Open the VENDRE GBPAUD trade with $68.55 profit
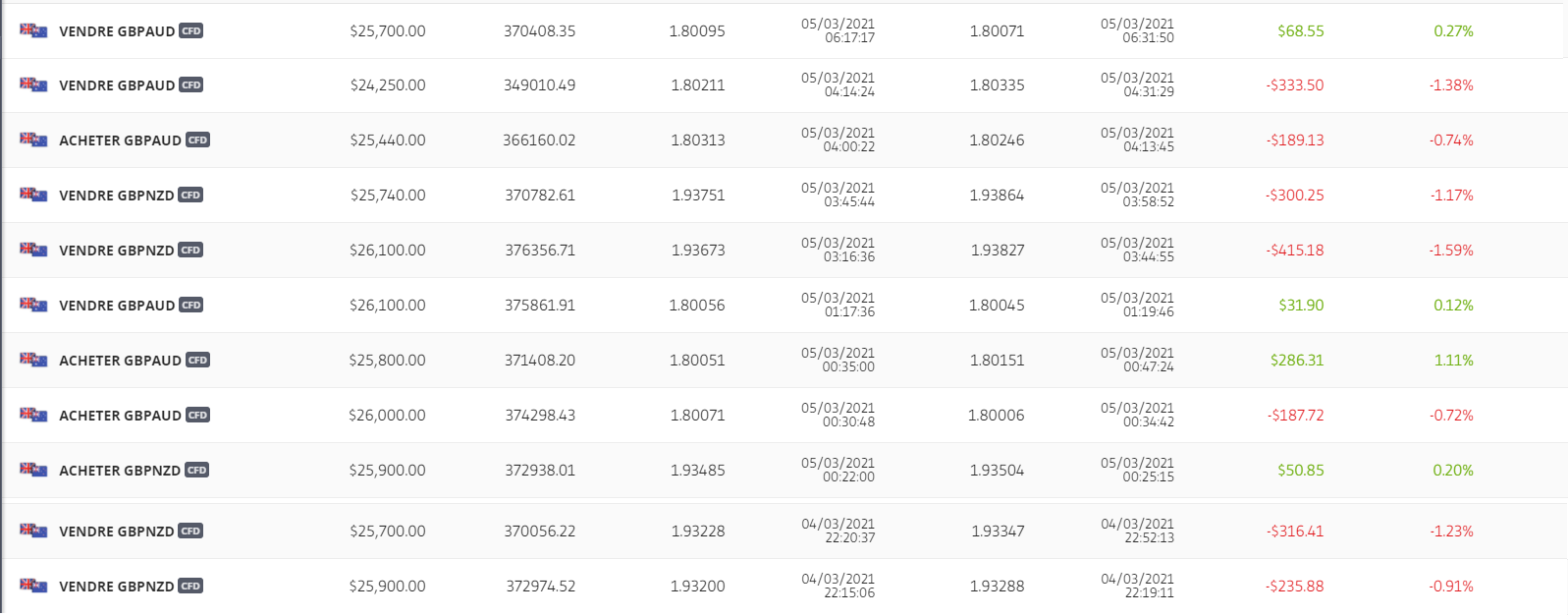The width and height of the screenshot is (1568, 616). [117, 31]
